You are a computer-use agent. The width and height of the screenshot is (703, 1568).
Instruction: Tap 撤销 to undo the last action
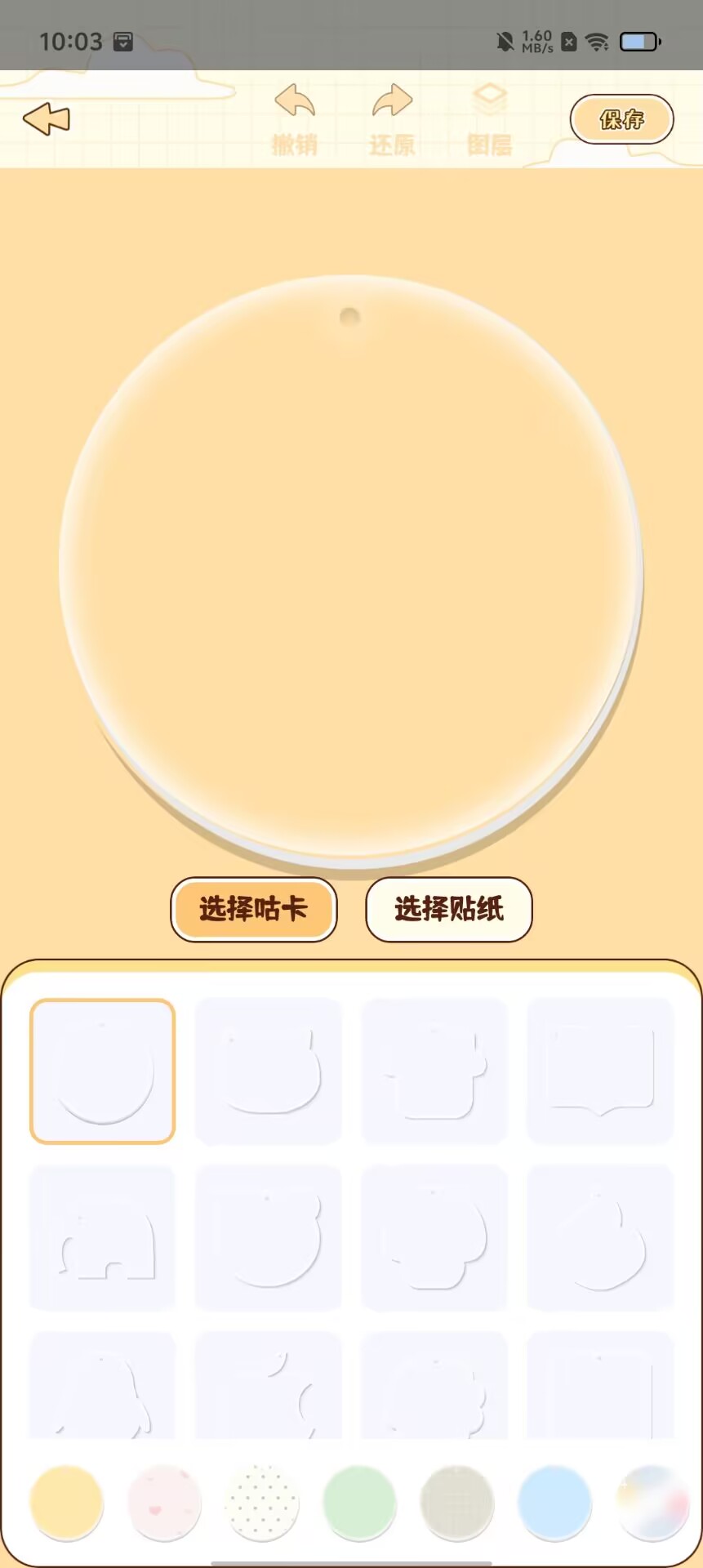point(294,120)
